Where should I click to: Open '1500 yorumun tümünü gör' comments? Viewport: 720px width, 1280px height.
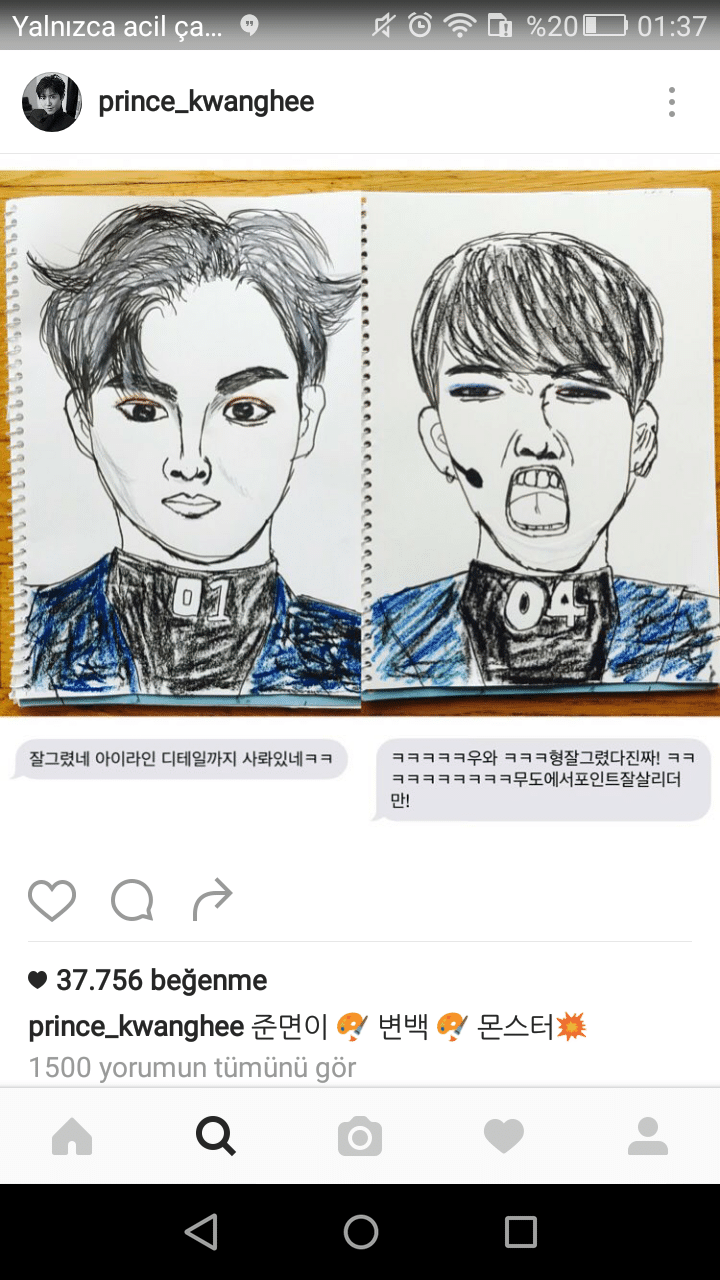click(192, 1067)
